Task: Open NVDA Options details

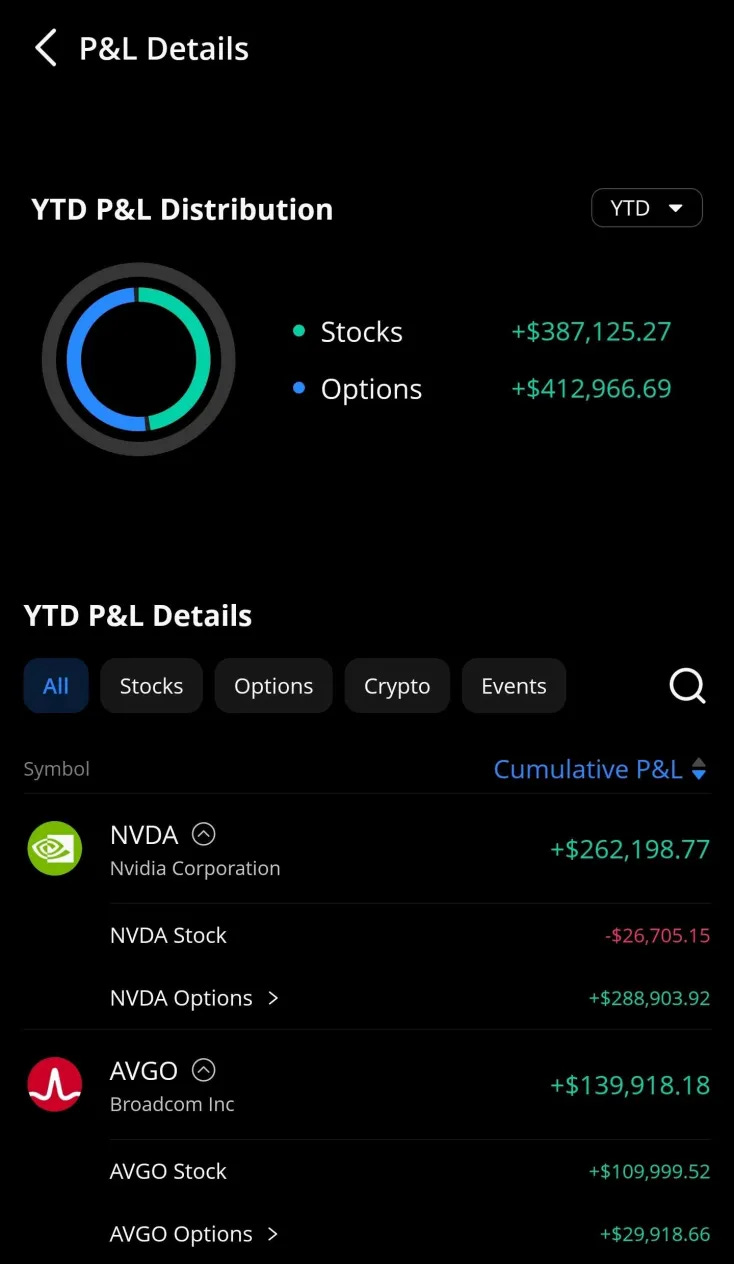Action: (x=194, y=998)
